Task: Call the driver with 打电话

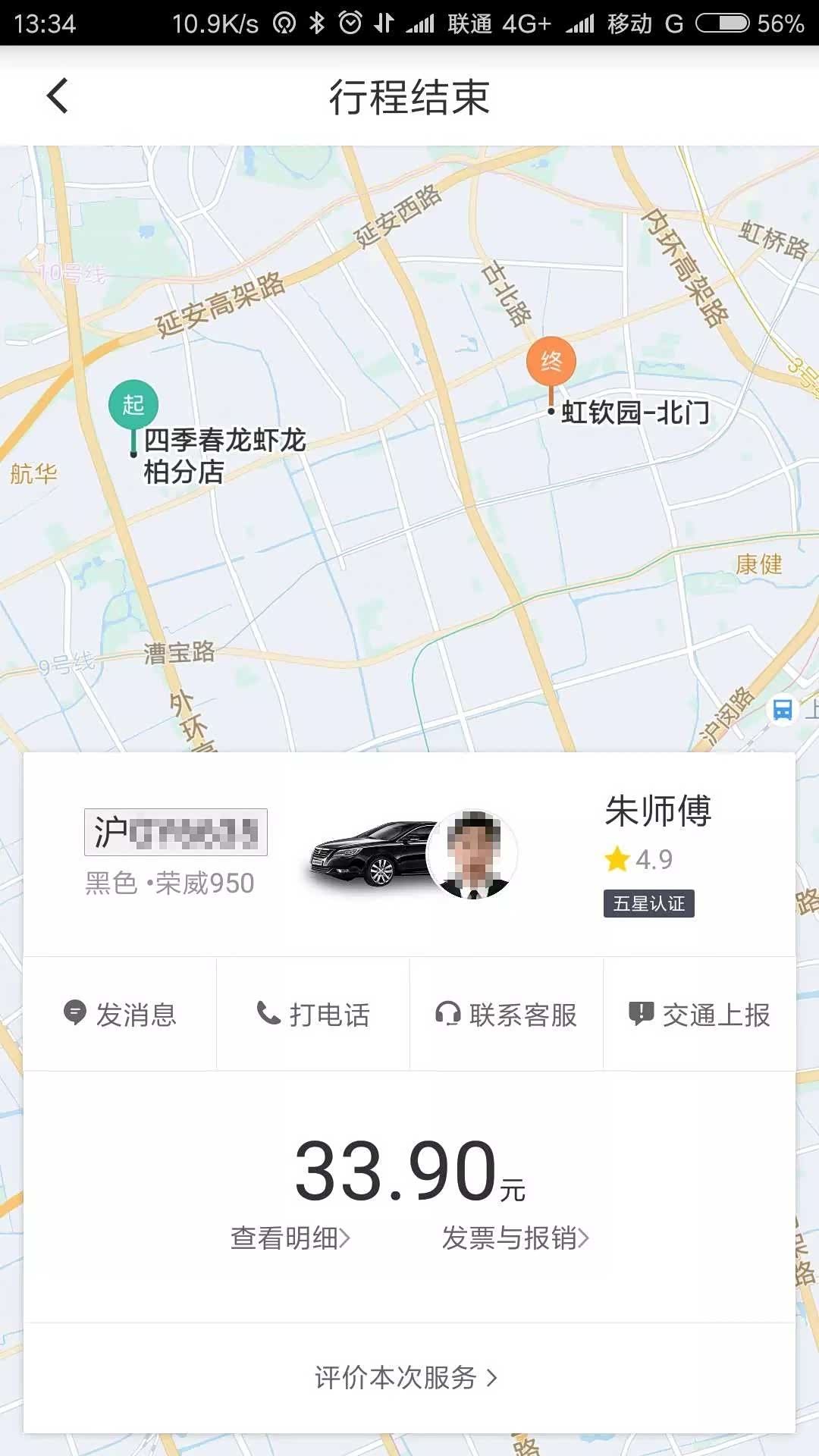Action: [313, 1014]
